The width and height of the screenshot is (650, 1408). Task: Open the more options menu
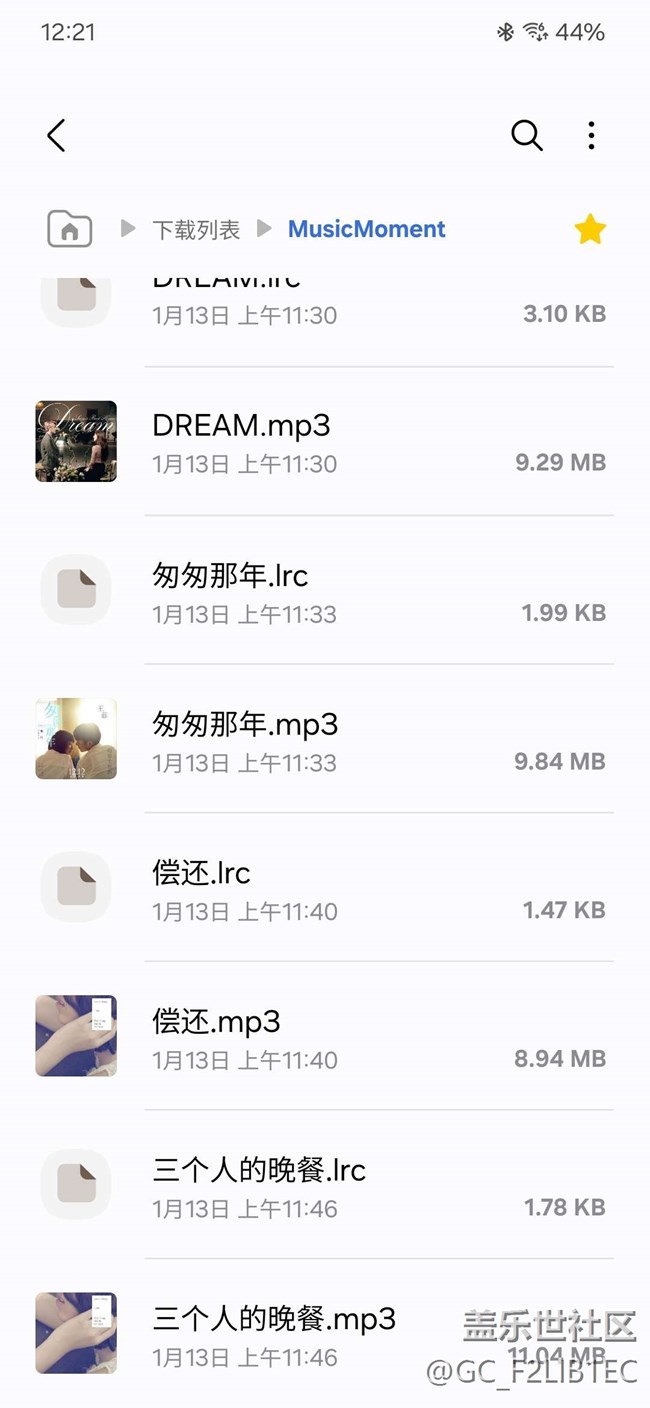[x=591, y=135]
